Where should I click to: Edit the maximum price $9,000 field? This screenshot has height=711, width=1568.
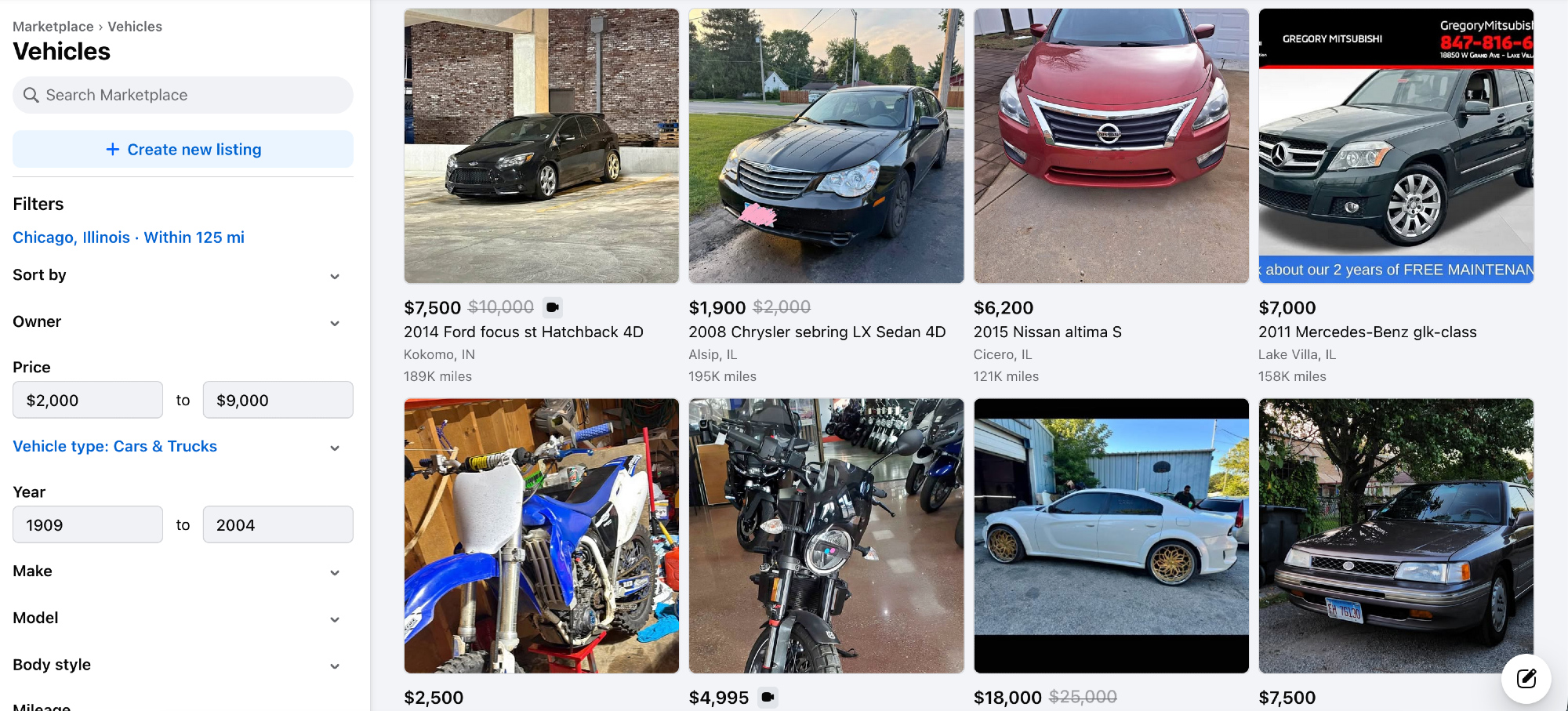[x=278, y=400]
